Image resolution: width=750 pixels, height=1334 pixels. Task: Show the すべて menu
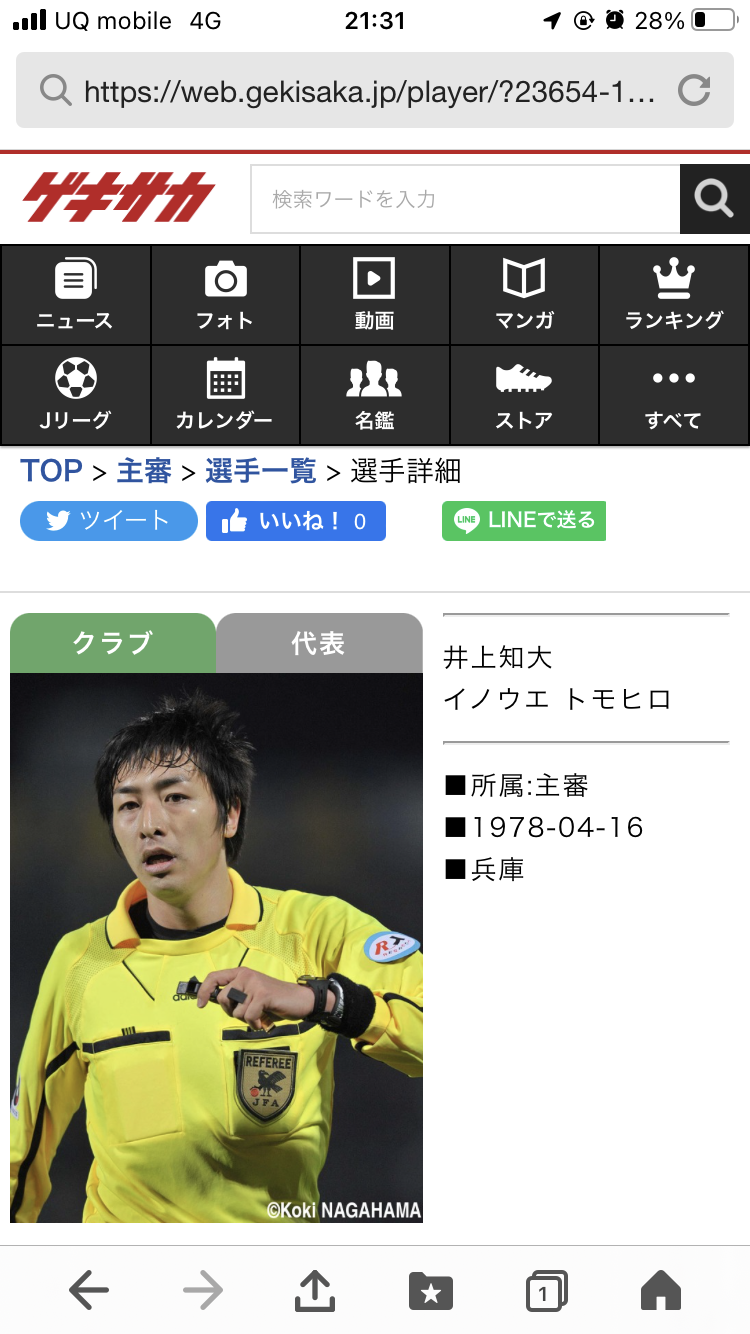674,395
